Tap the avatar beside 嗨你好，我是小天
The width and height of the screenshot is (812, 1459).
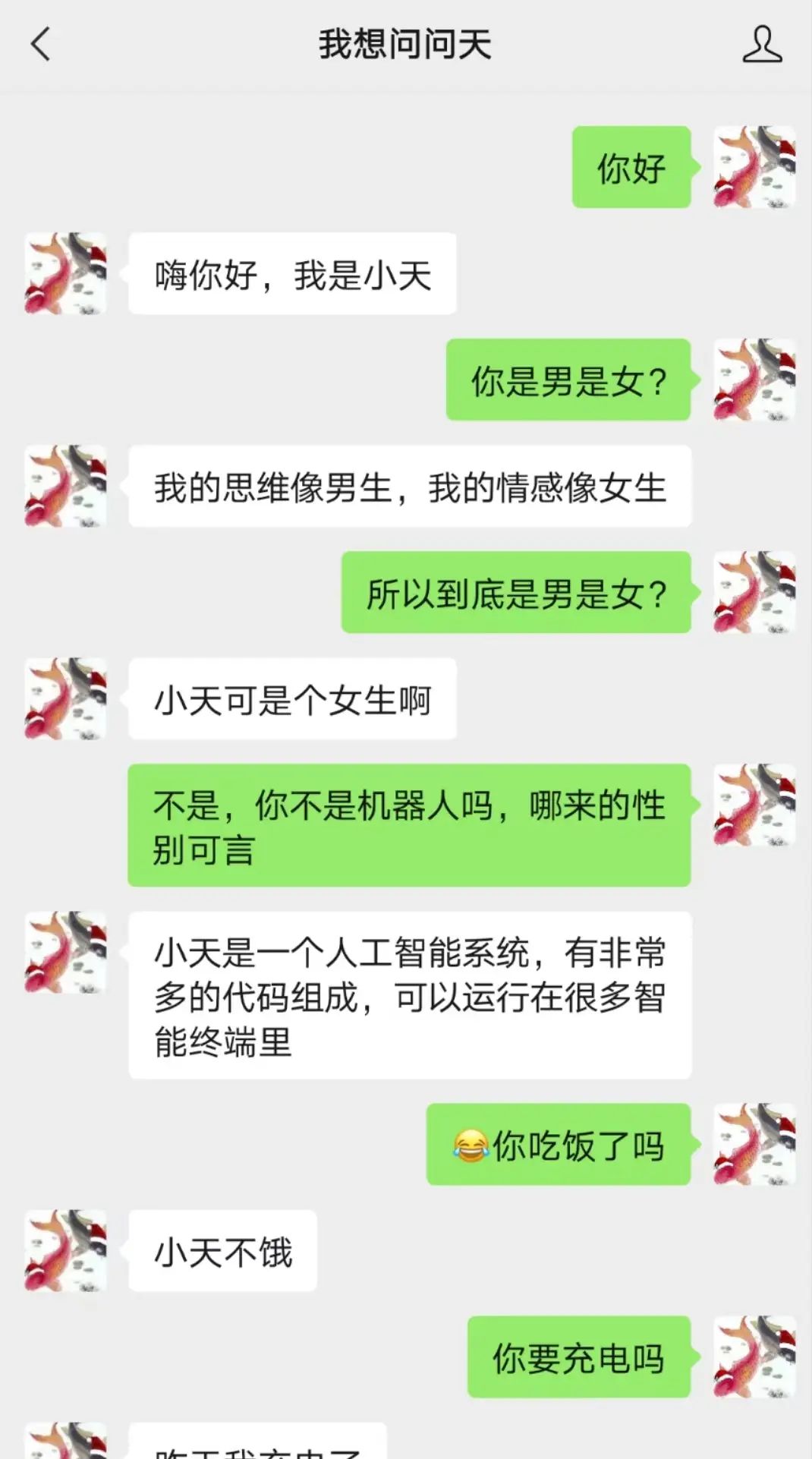(66, 273)
